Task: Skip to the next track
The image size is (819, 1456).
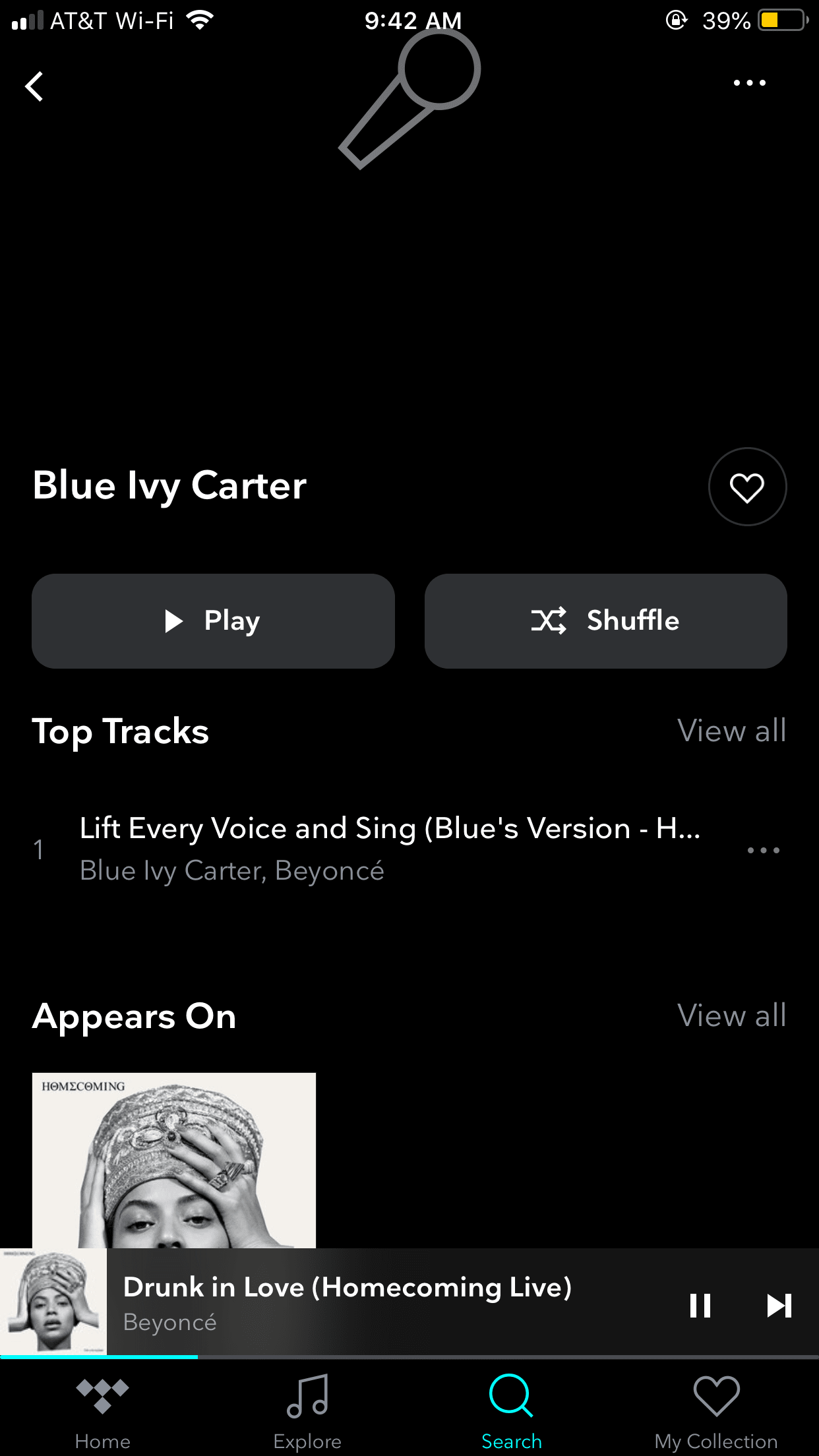Action: pyautogui.click(x=779, y=1306)
